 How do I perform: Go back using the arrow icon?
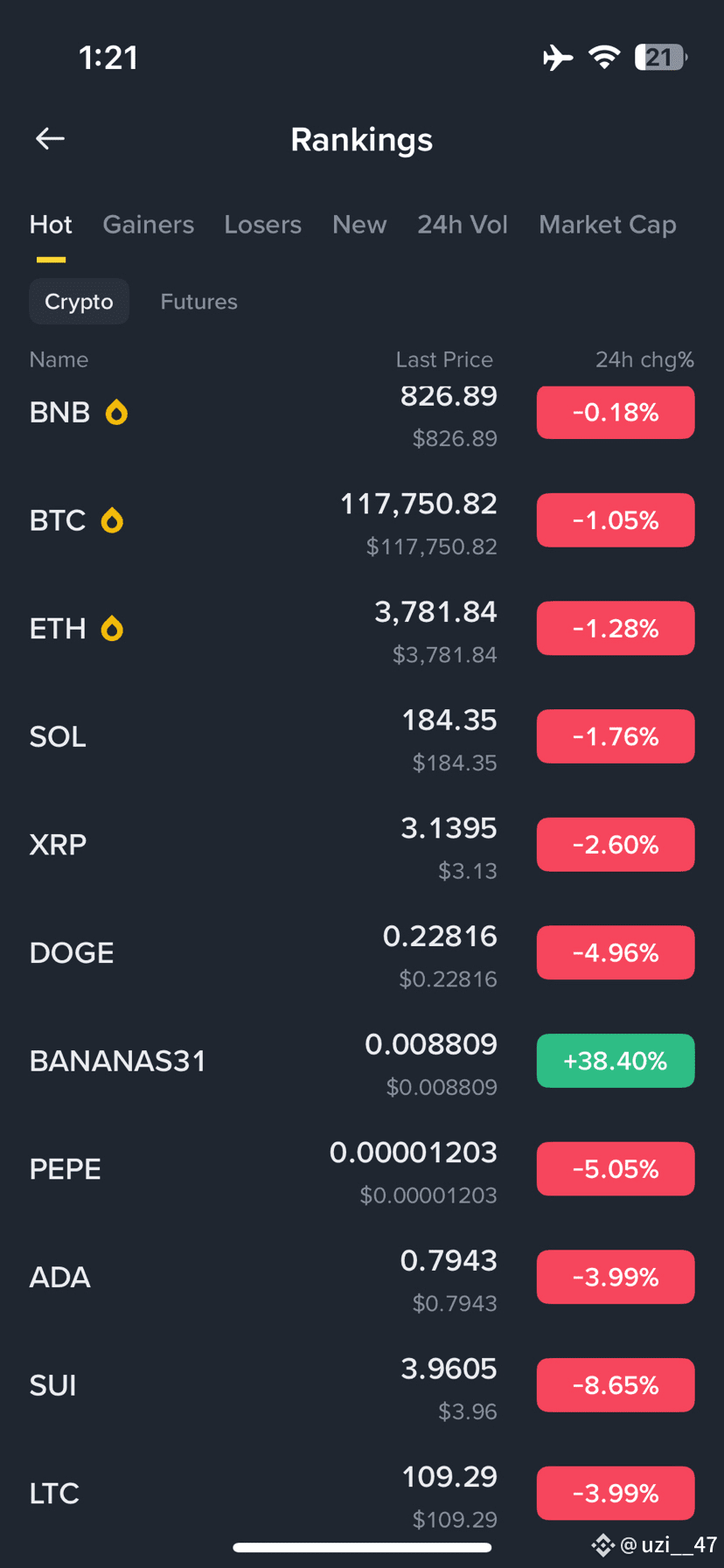tap(50, 138)
